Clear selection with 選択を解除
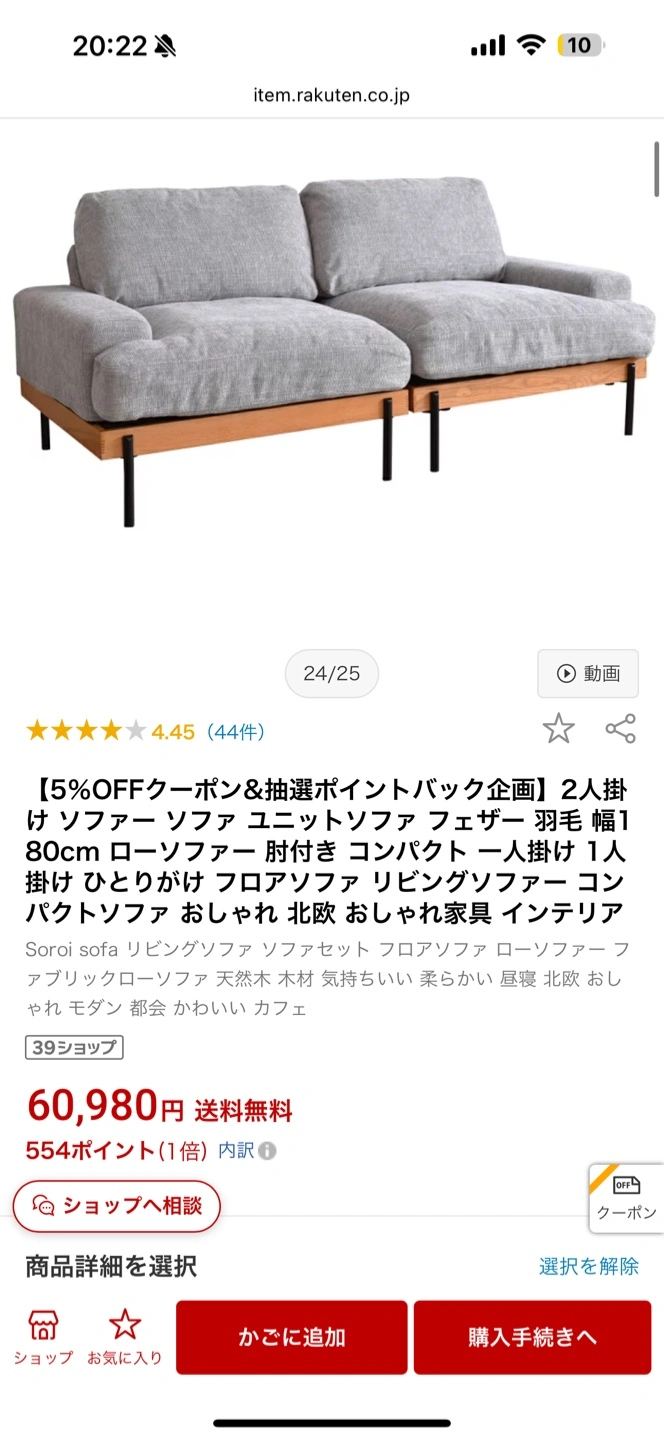Screen dimensions: 664x1440 [588, 1266]
